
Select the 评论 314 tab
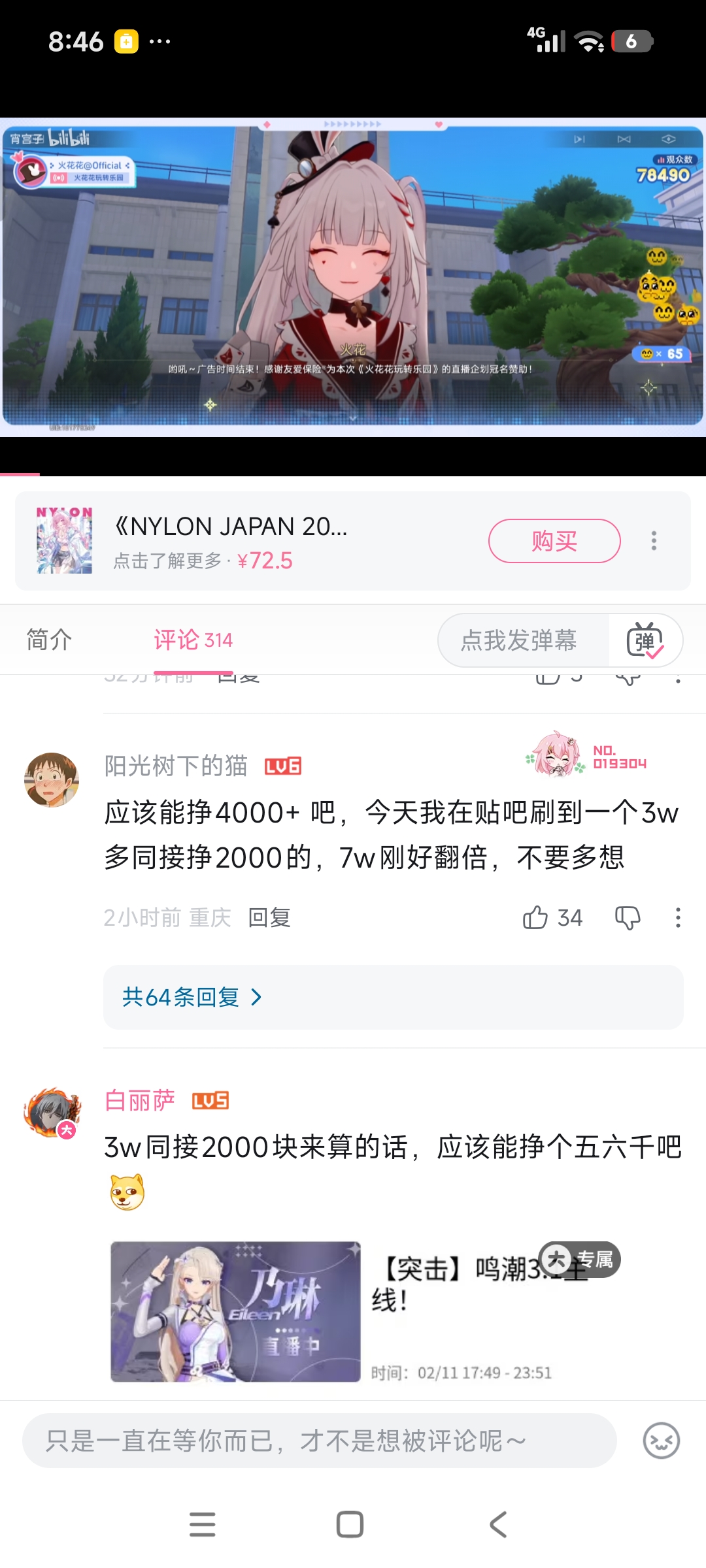(193, 640)
